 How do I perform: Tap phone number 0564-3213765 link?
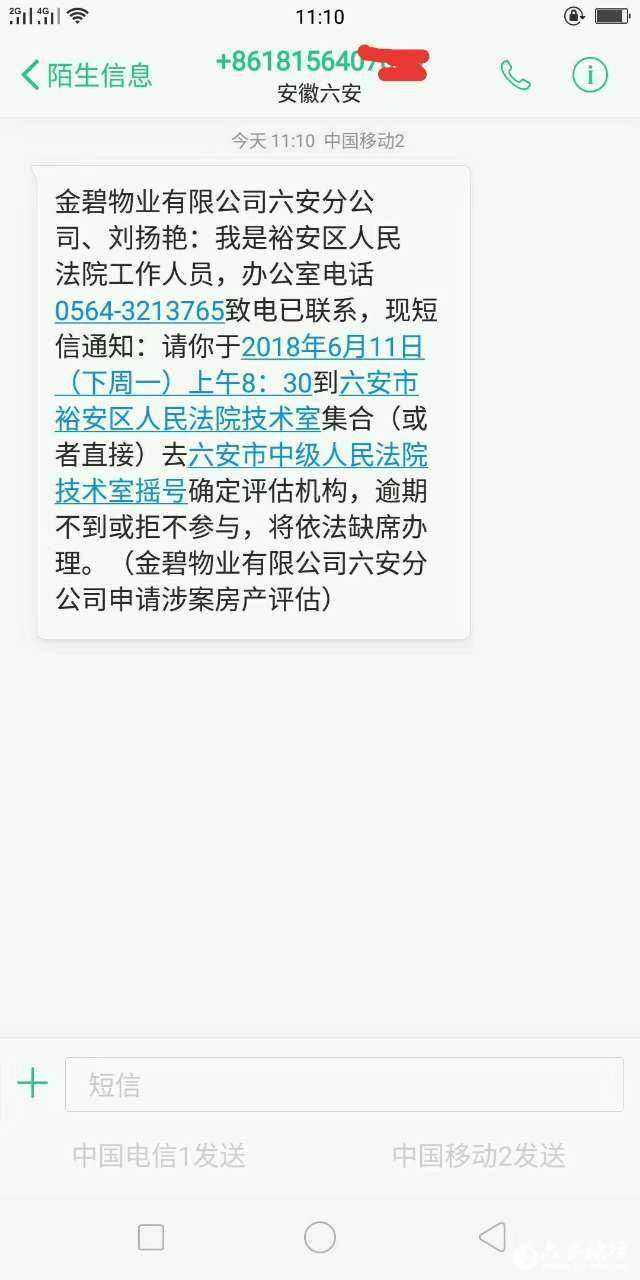point(139,310)
